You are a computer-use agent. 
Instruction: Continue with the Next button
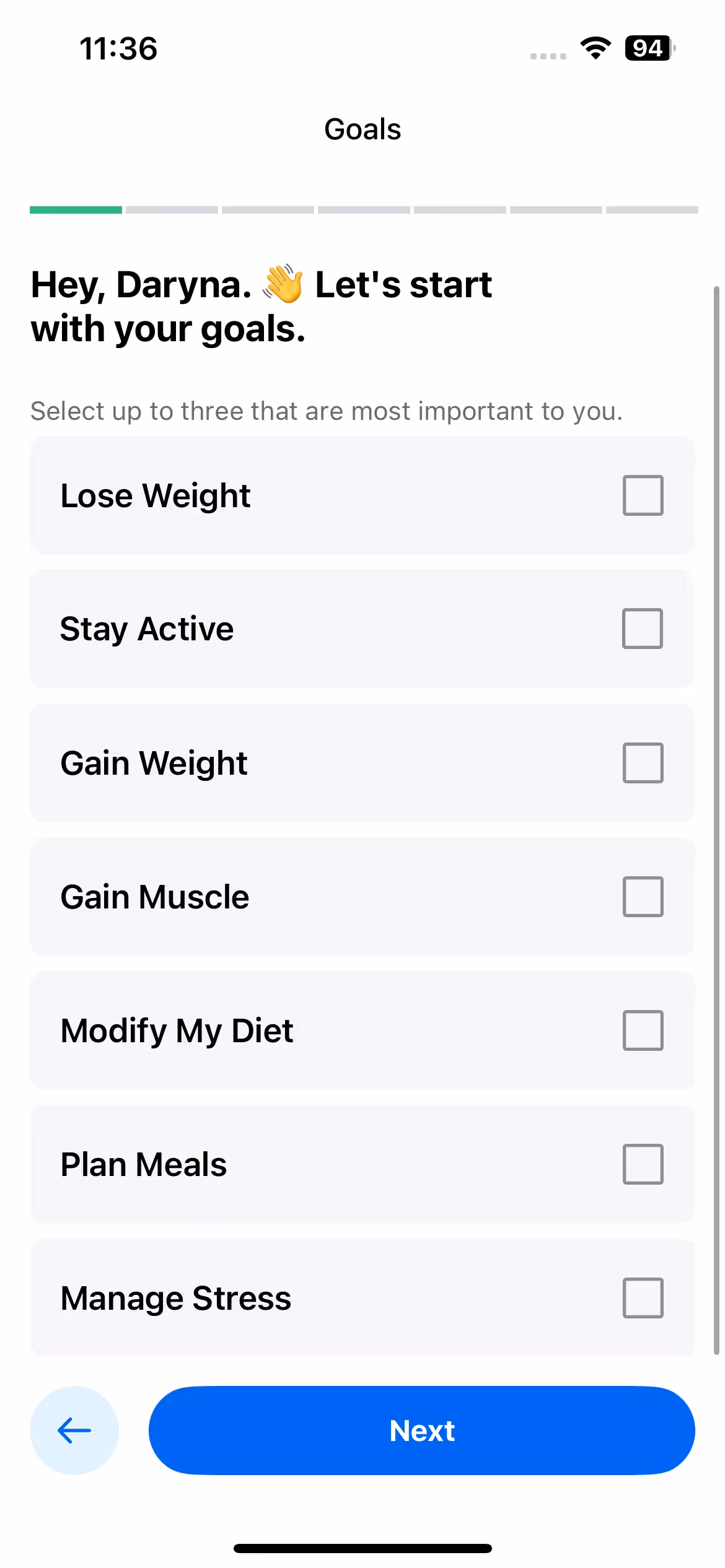(421, 1431)
